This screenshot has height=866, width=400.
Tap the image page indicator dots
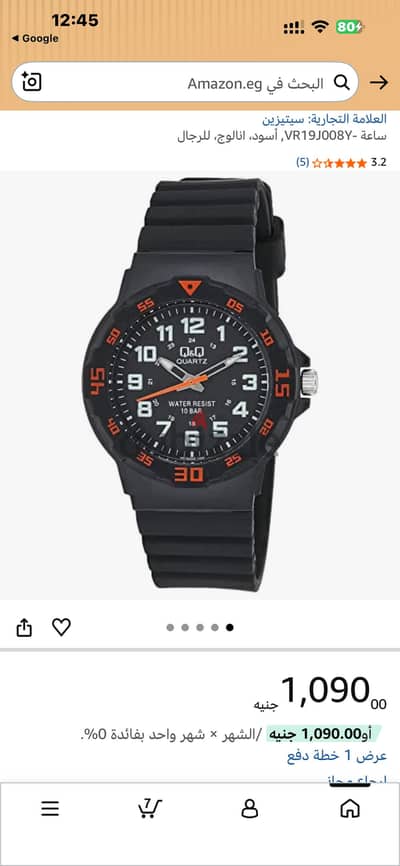(x=200, y=627)
